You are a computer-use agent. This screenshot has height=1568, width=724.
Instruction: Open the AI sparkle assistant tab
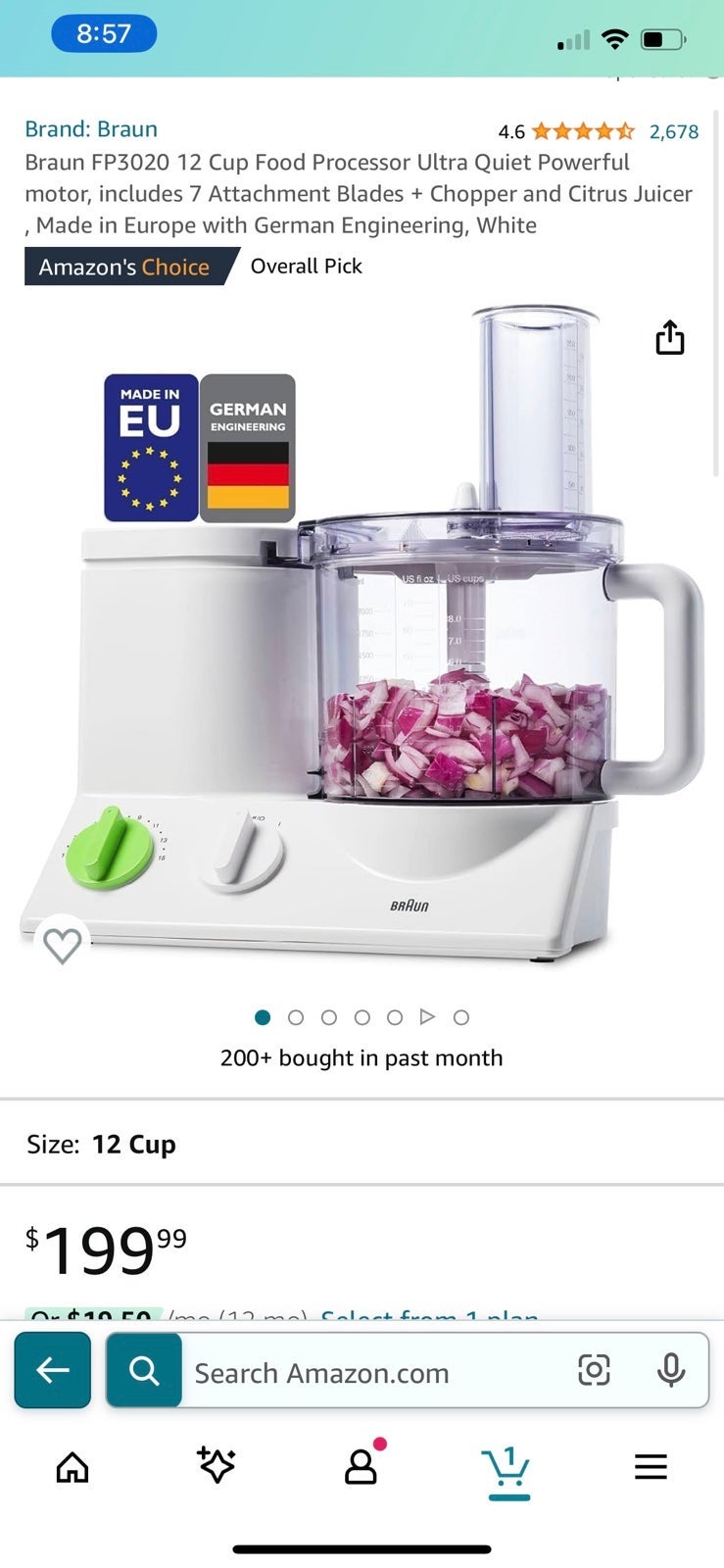pyautogui.click(x=217, y=1465)
